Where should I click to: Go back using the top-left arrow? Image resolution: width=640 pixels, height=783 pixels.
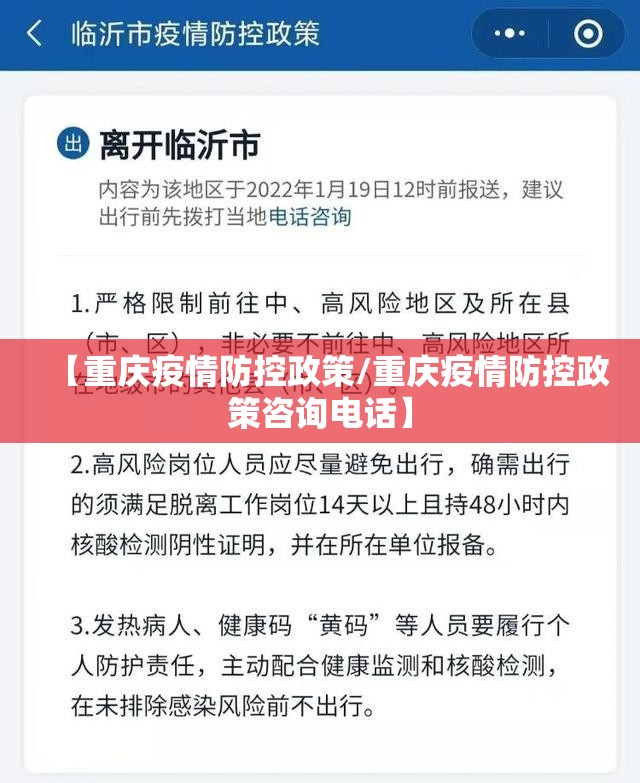[35, 34]
